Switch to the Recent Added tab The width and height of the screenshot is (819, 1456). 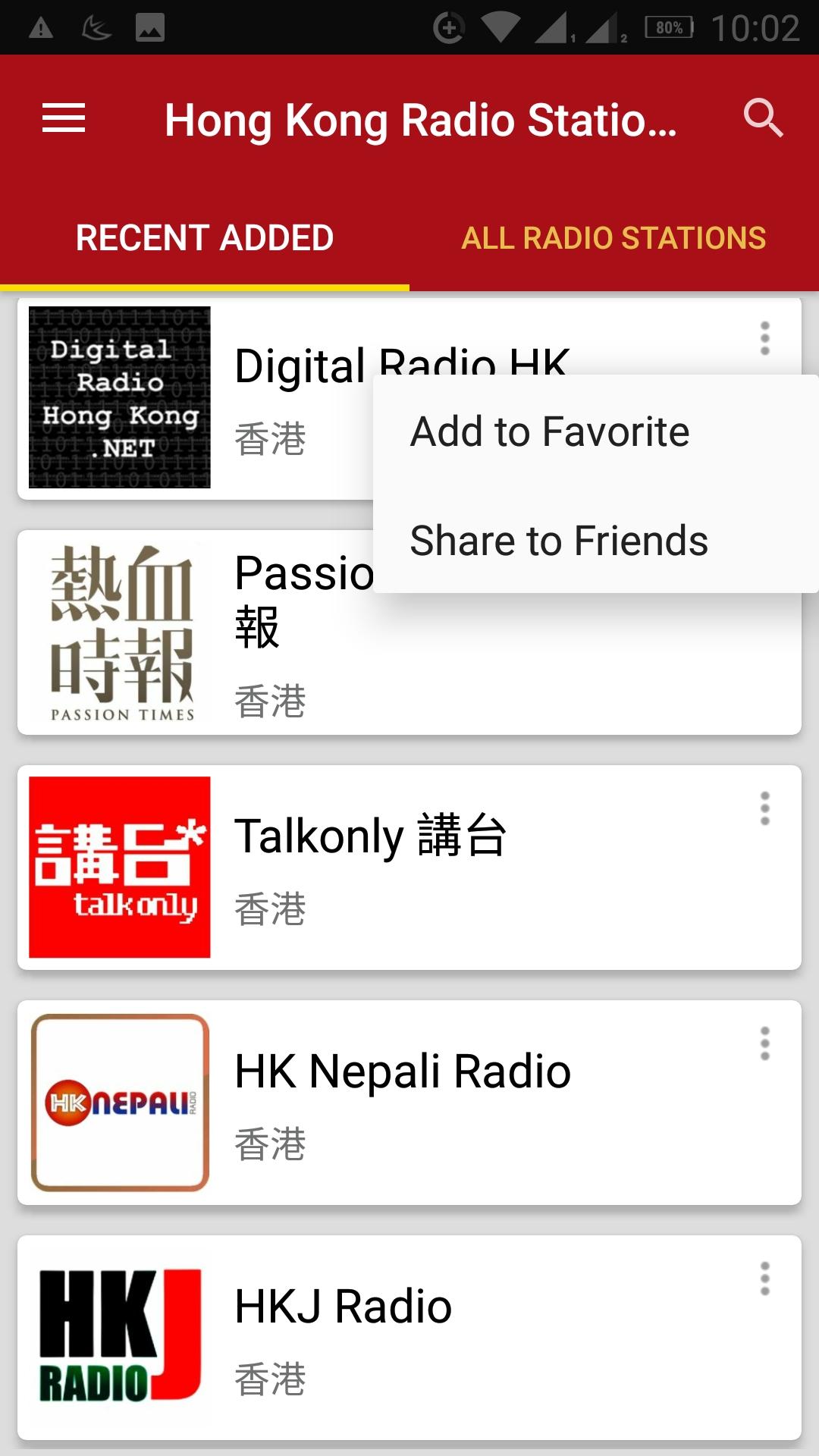pos(205,237)
